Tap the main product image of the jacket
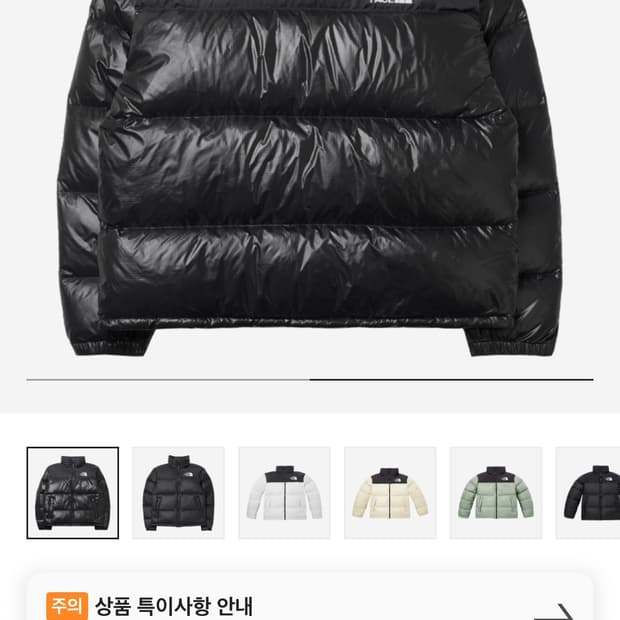The height and width of the screenshot is (620, 620). pyautogui.click(x=310, y=178)
